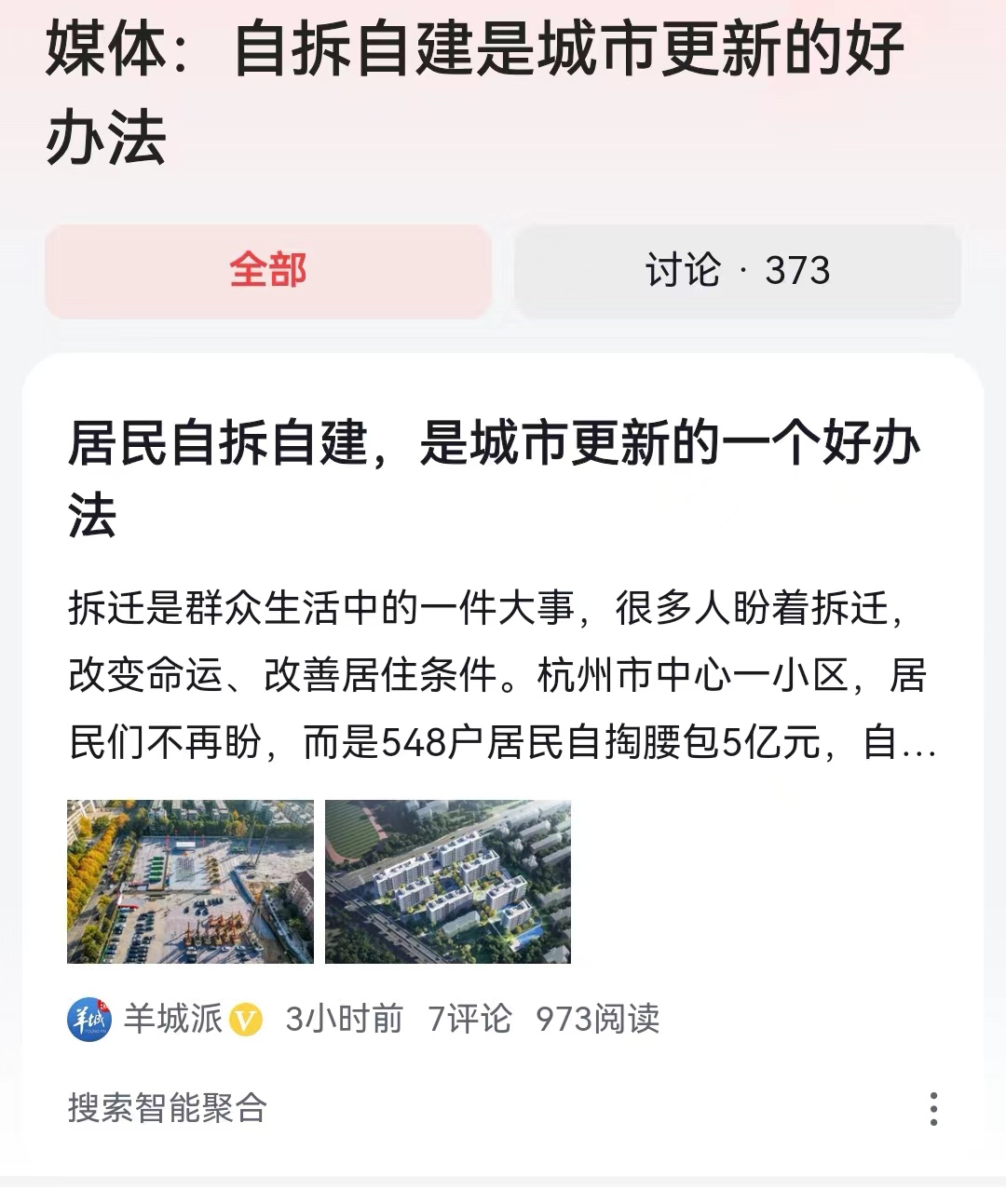View the residential complex rendering image

pyautogui.click(x=447, y=881)
